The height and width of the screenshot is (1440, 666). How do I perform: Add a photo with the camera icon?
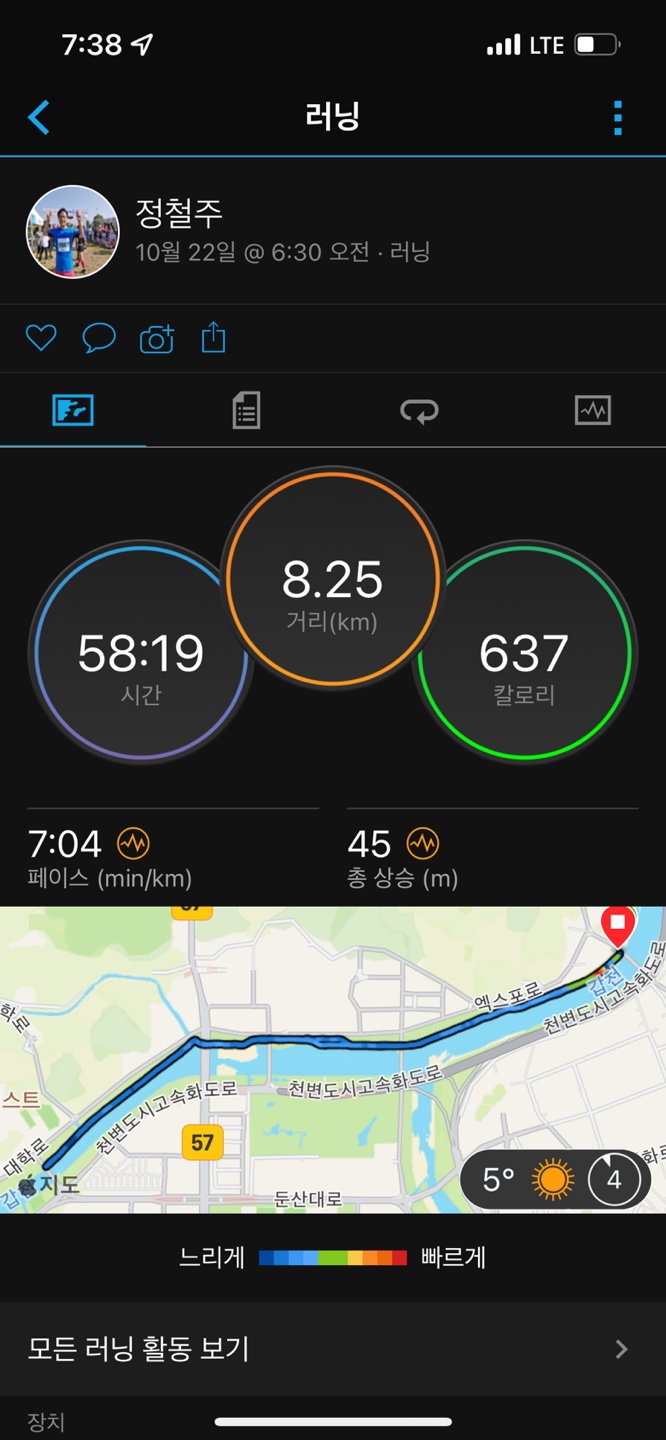click(x=156, y=339)
